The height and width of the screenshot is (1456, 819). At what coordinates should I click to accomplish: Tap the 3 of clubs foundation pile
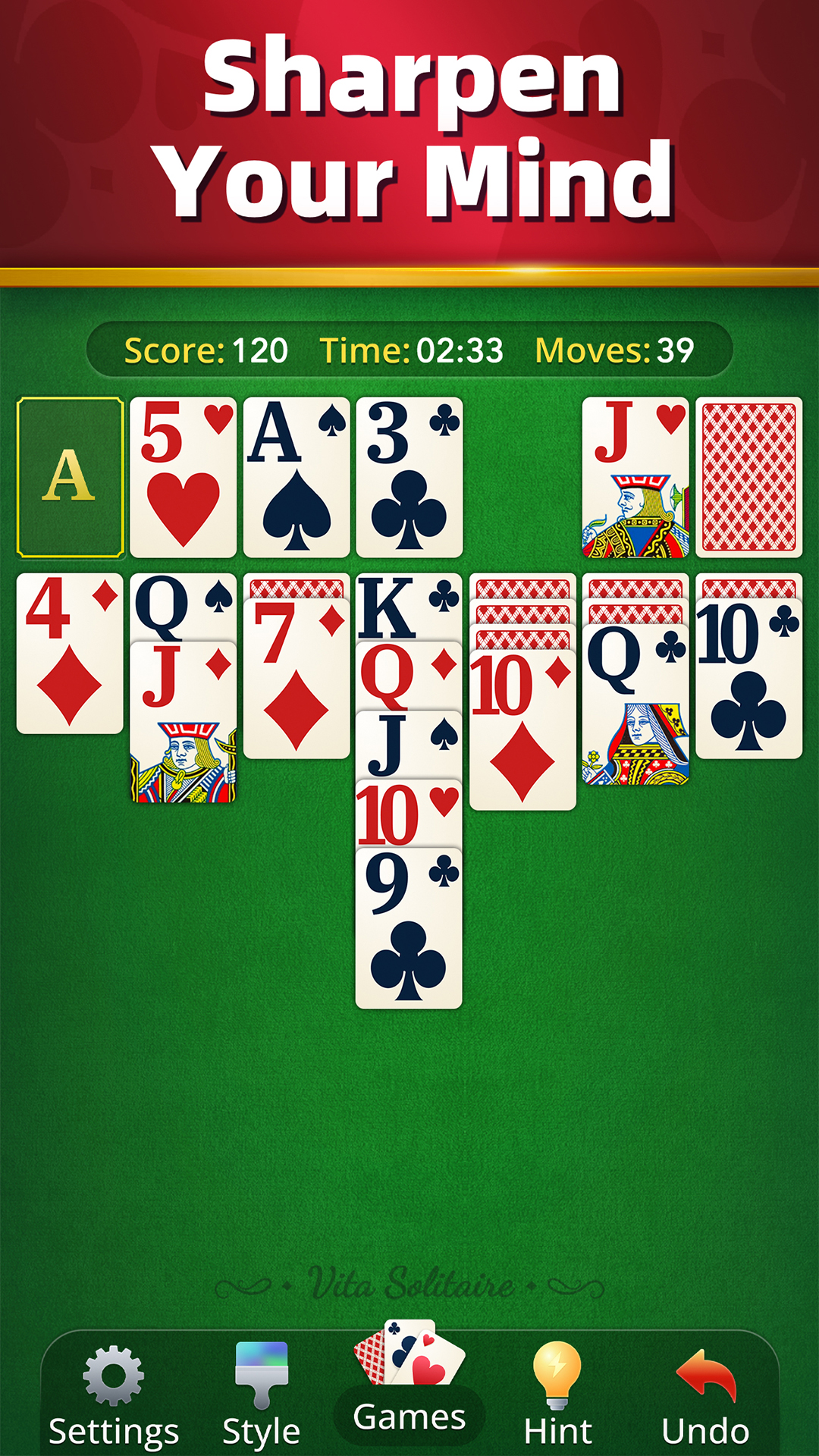pyautogui.click(x=409, y=477)
